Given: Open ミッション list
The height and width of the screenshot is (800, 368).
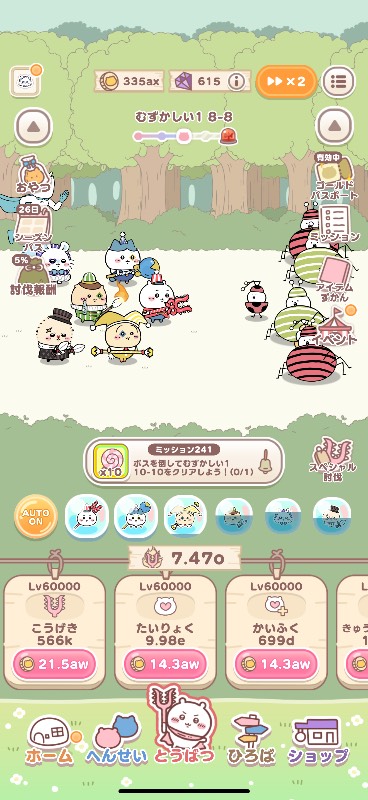Looking at the screenshot, I should pyautogui.click(x=337, y=223).
